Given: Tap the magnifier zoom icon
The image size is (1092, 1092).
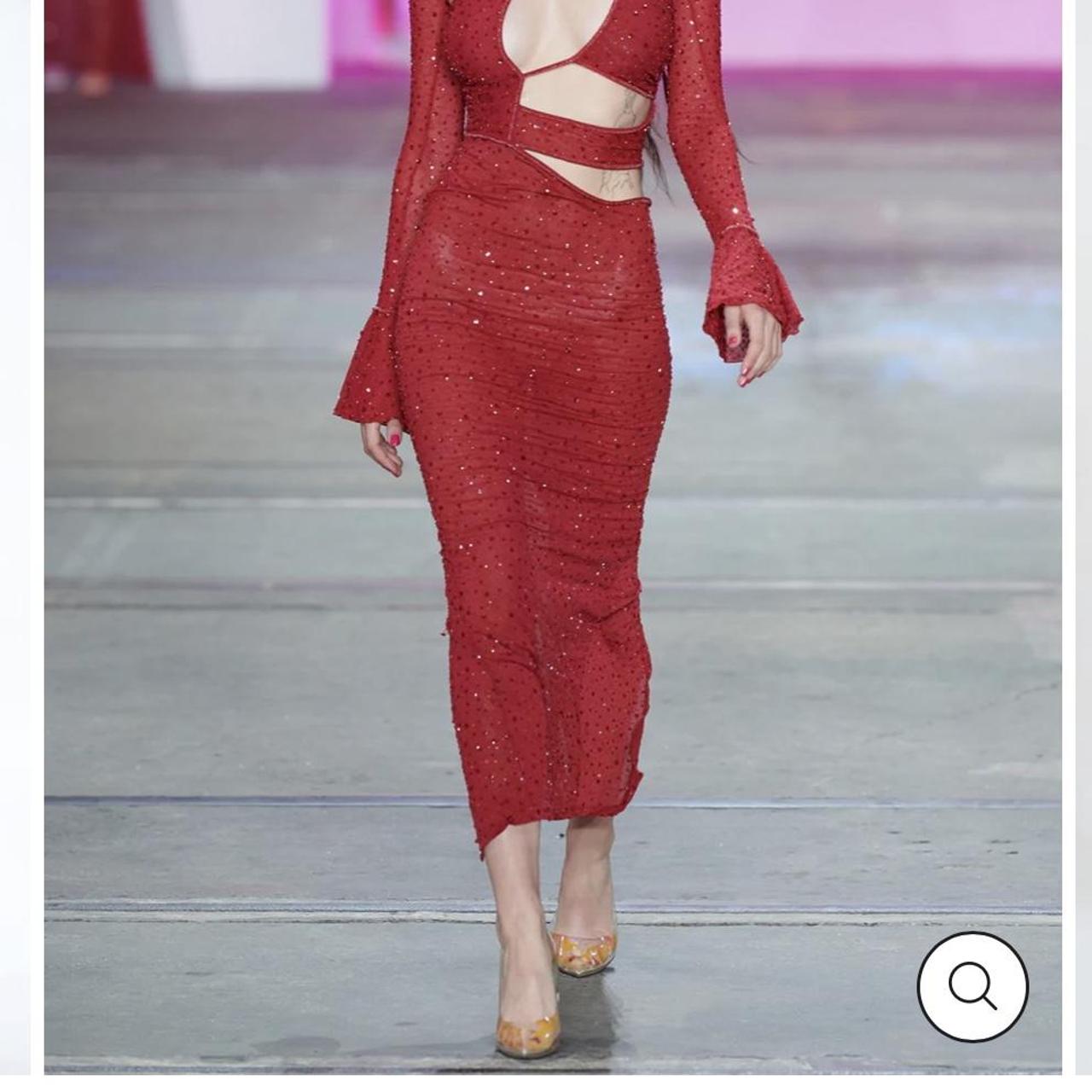Looking at the screenshot, I should (x=972, y=987).
